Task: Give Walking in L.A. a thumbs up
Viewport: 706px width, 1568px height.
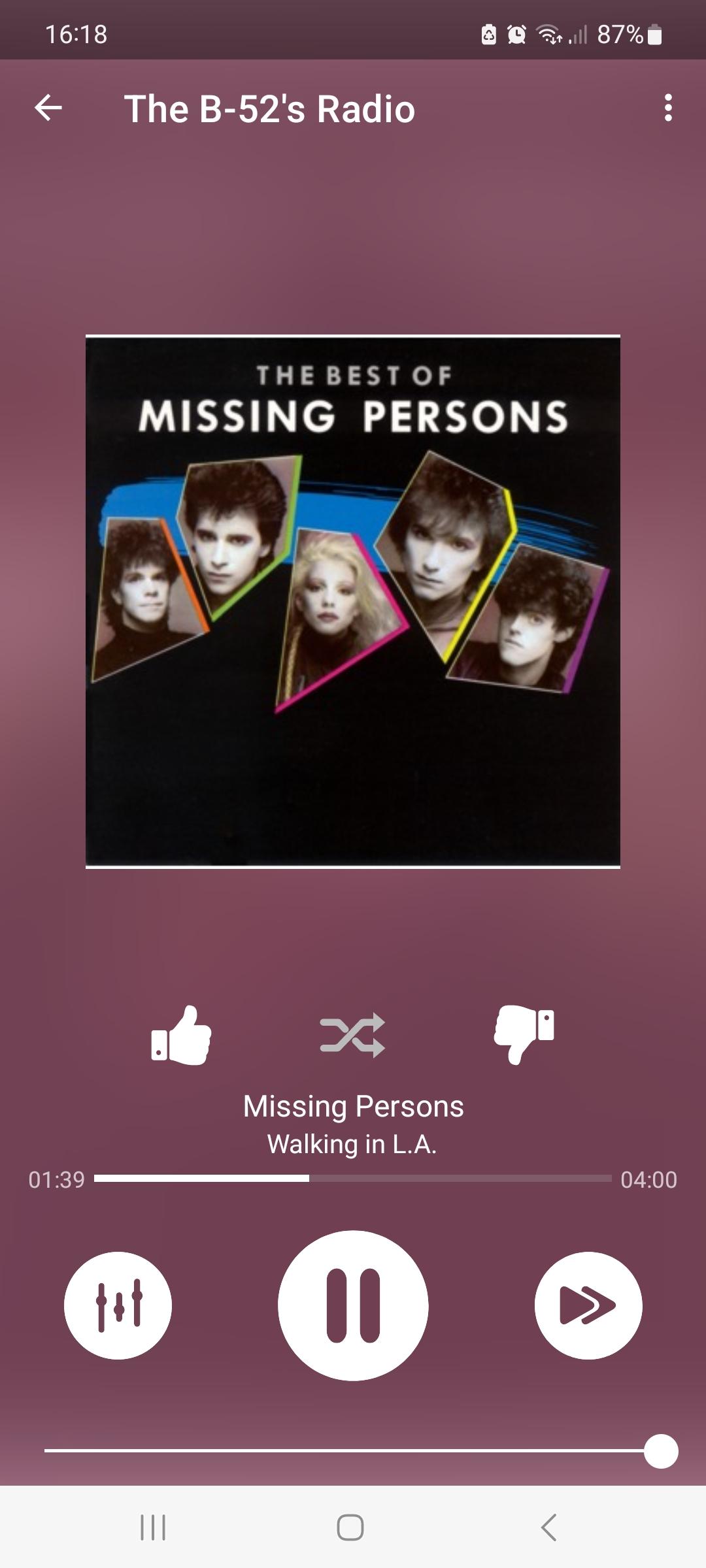Action: [x=181, y=1035]
